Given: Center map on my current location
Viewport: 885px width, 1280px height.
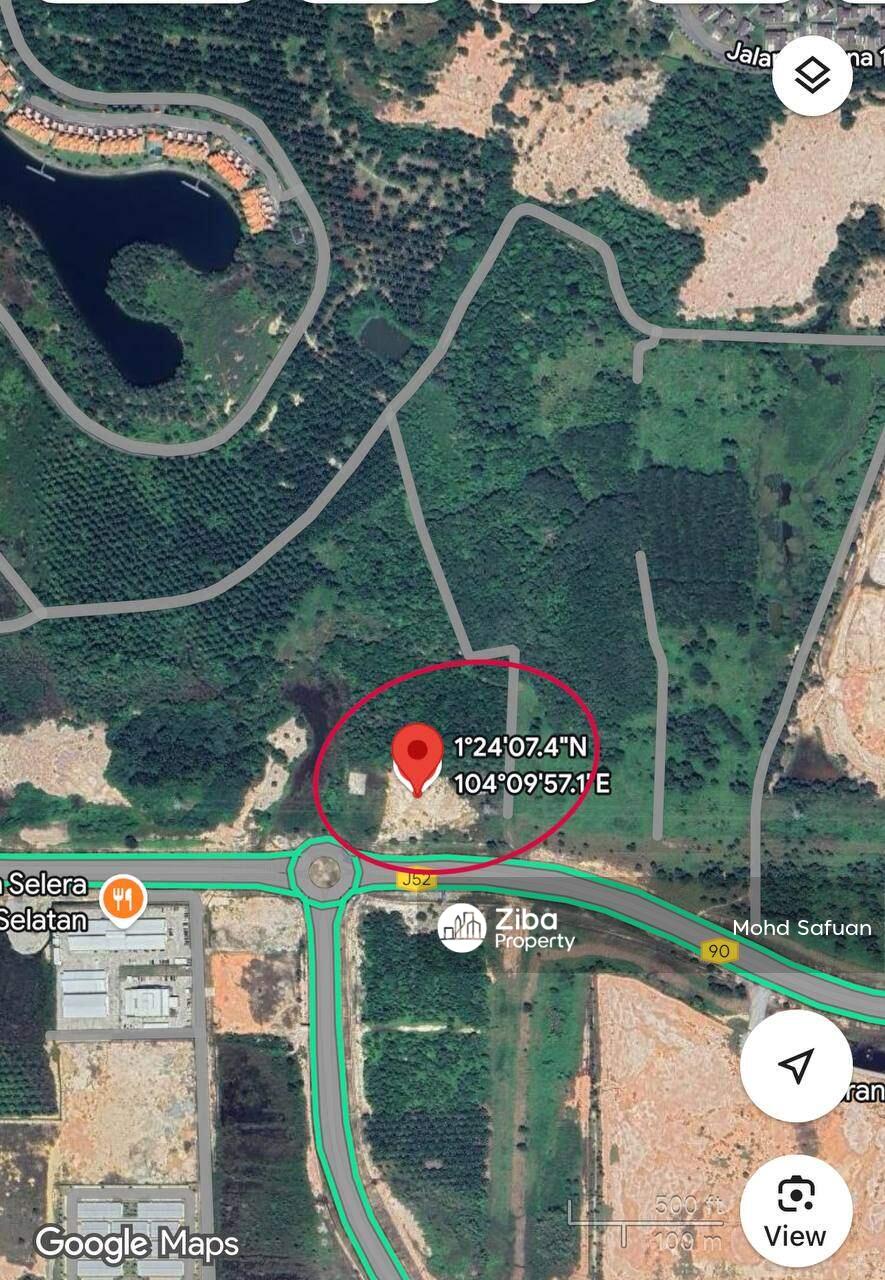Looking at the screenshot, I should pyautogui.click(x=796, y=1066).
